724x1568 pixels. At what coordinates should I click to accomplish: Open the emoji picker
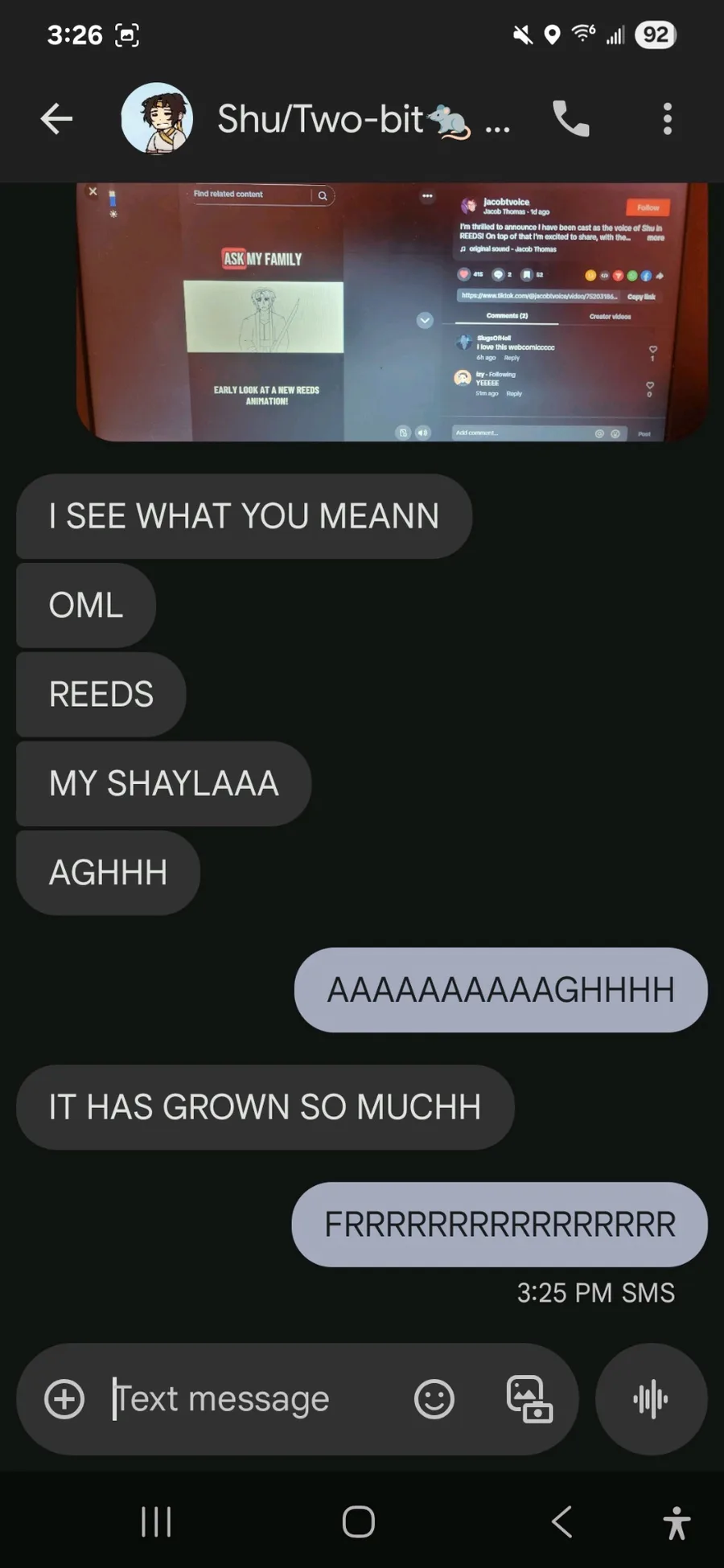pos(434,1399)
